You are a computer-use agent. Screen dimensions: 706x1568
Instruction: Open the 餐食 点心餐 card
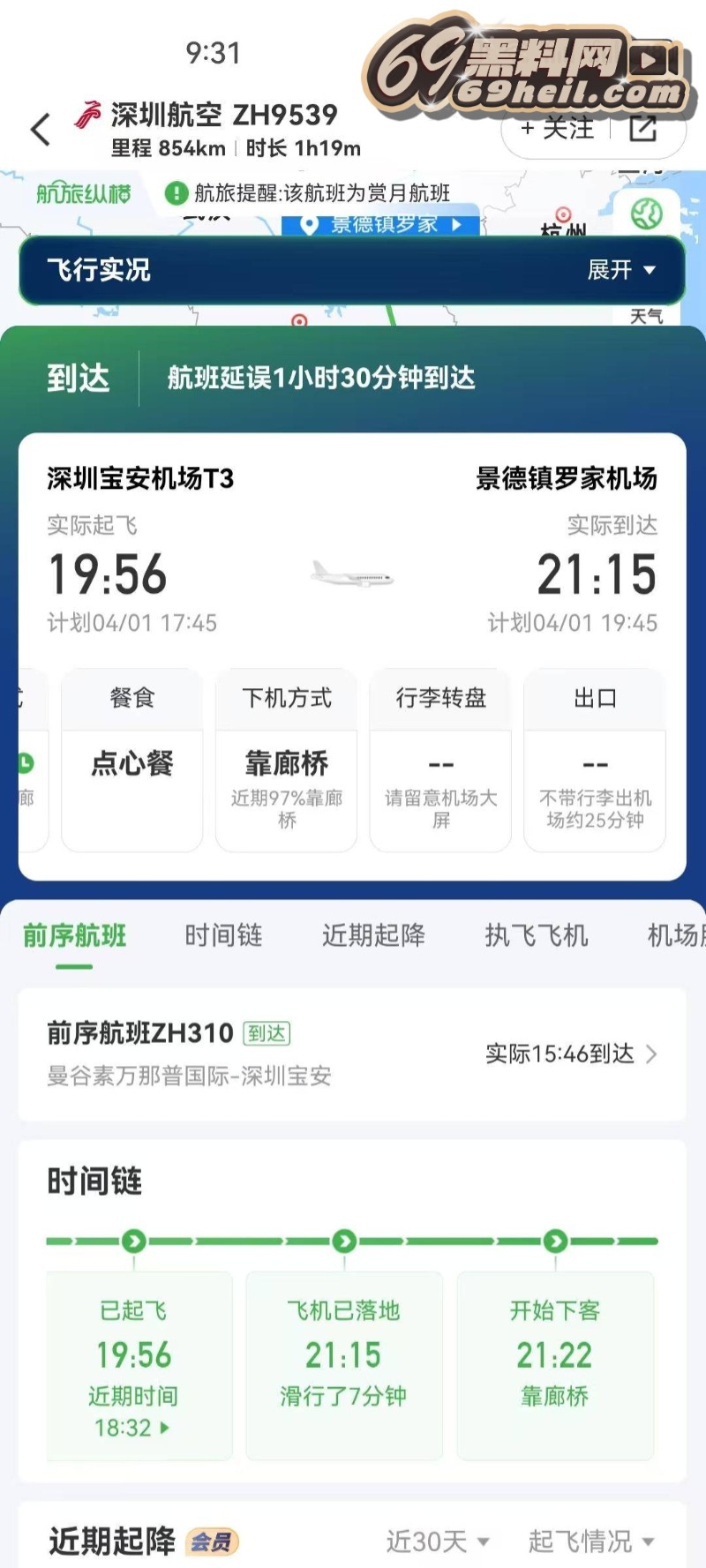point(132,761)
